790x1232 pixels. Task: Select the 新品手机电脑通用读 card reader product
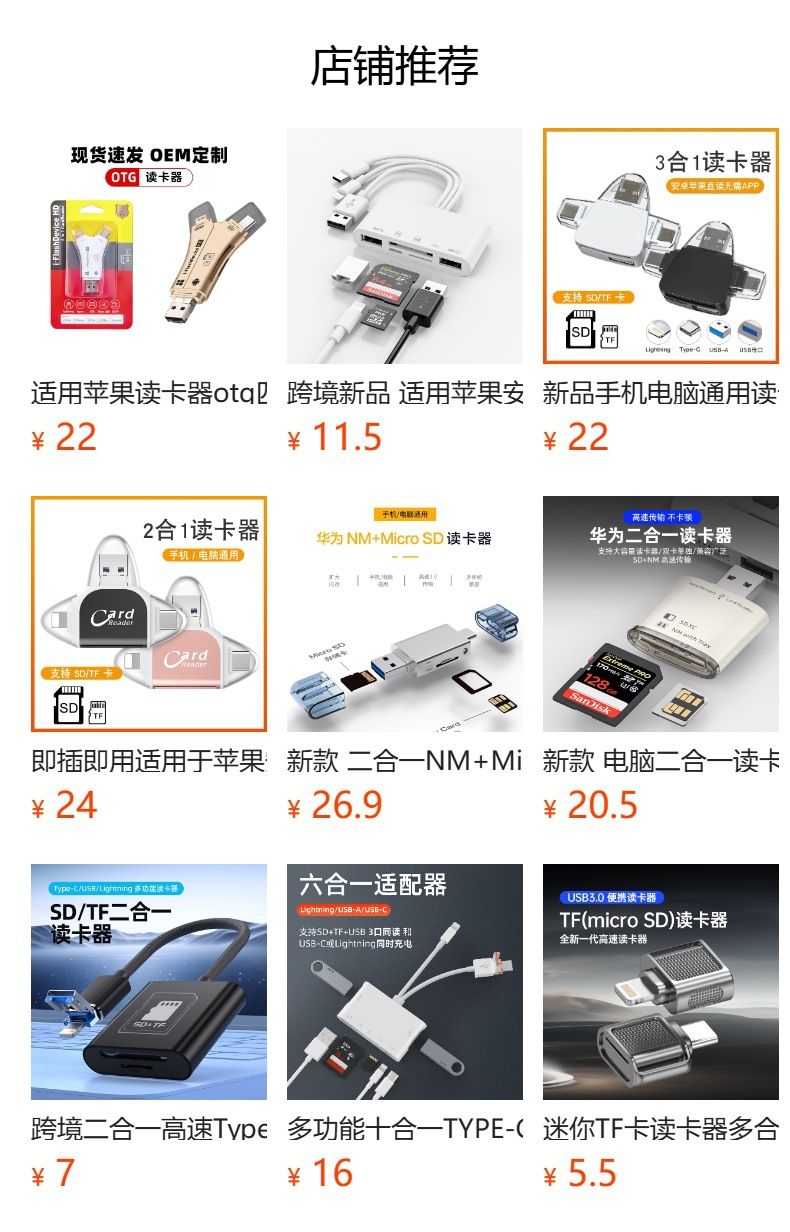pos(660,246)
